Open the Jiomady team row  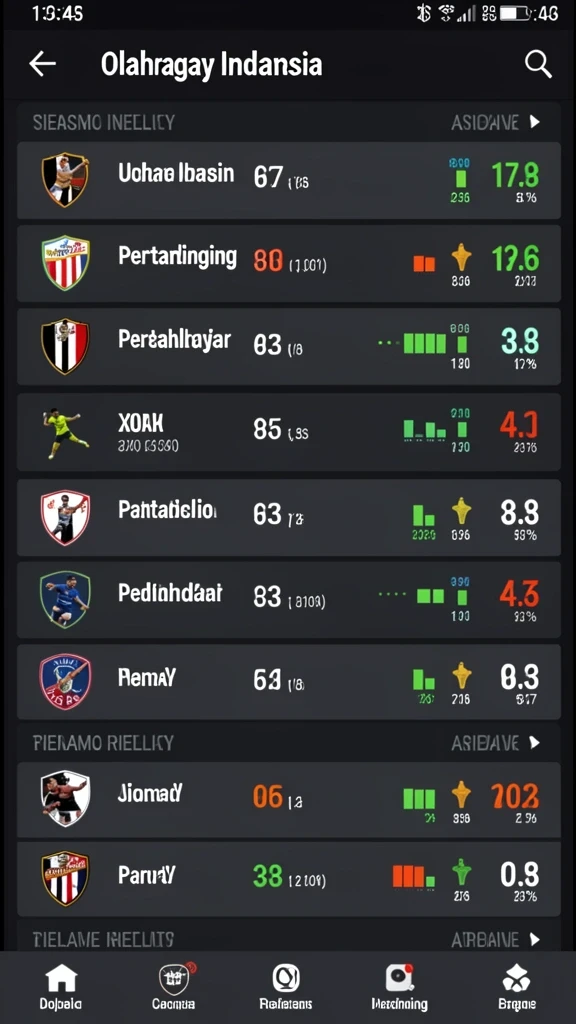(x=289, y=800)
